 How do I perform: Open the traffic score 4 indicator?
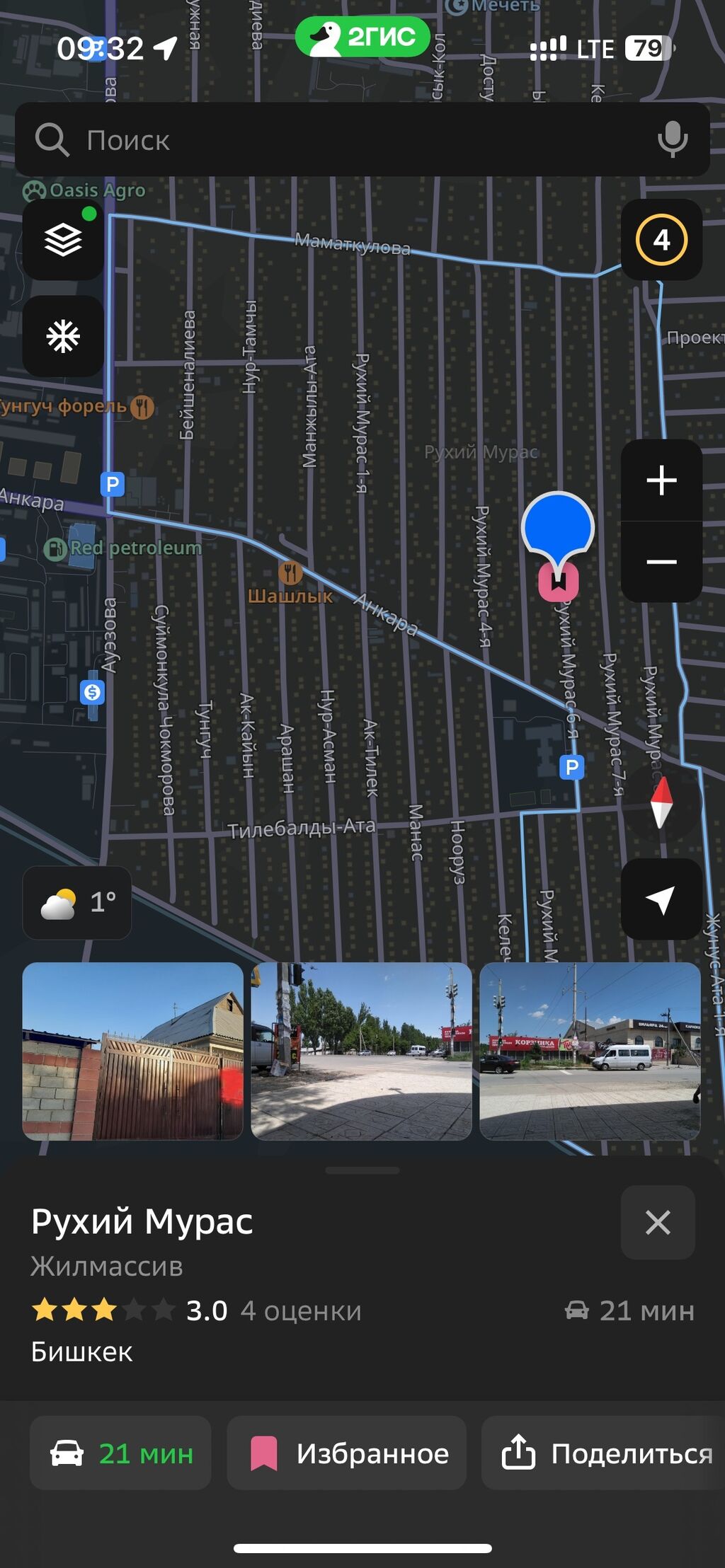[661, 240]
